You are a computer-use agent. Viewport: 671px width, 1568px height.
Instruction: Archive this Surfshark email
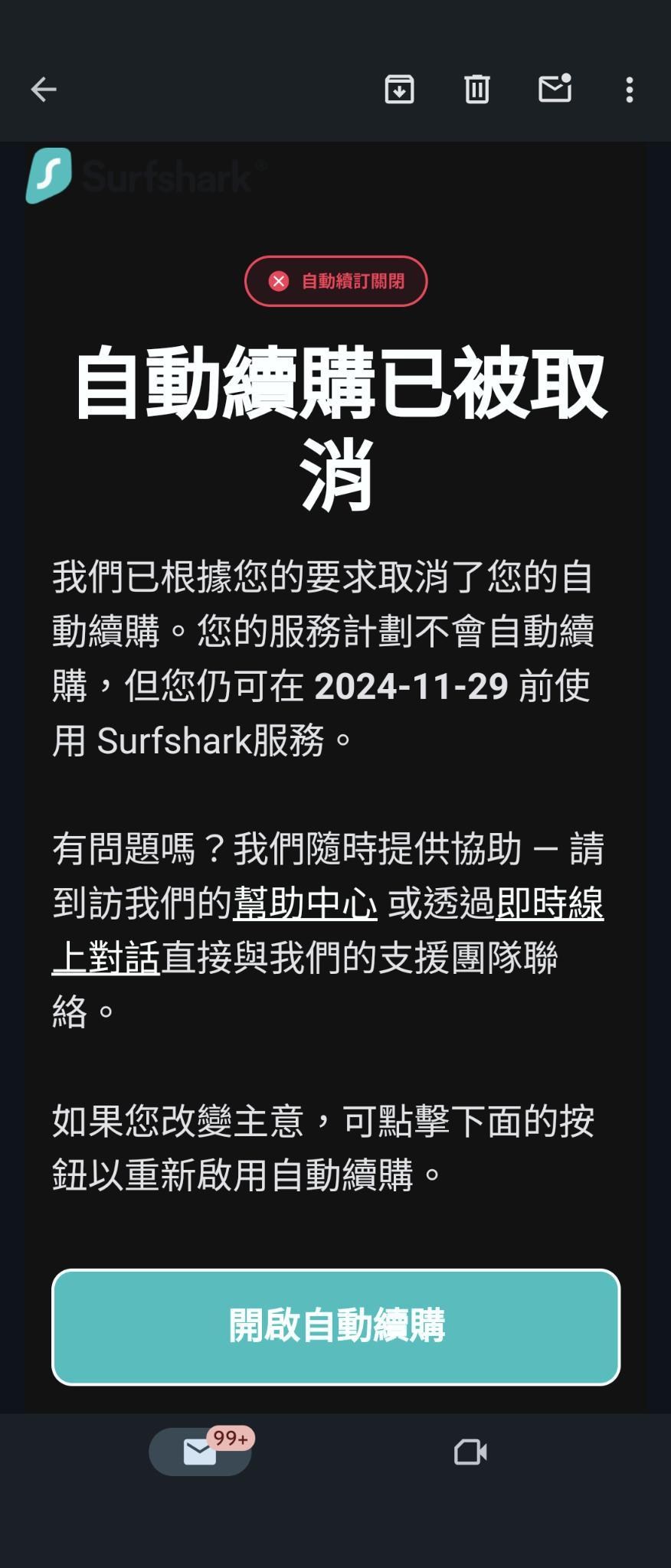pyautogui.click(x=399, y=89)
